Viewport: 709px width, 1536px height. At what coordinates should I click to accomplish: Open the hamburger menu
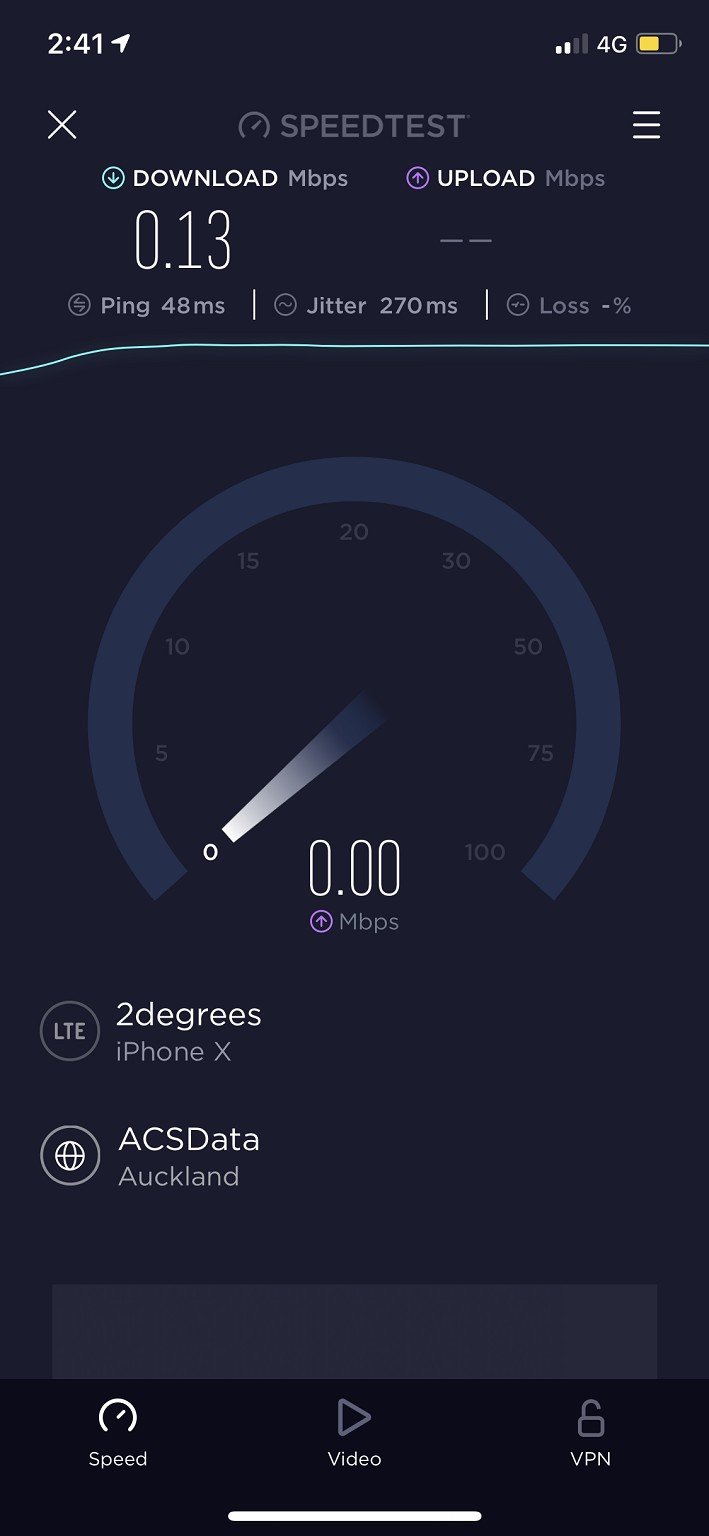(x=646, y=125)
